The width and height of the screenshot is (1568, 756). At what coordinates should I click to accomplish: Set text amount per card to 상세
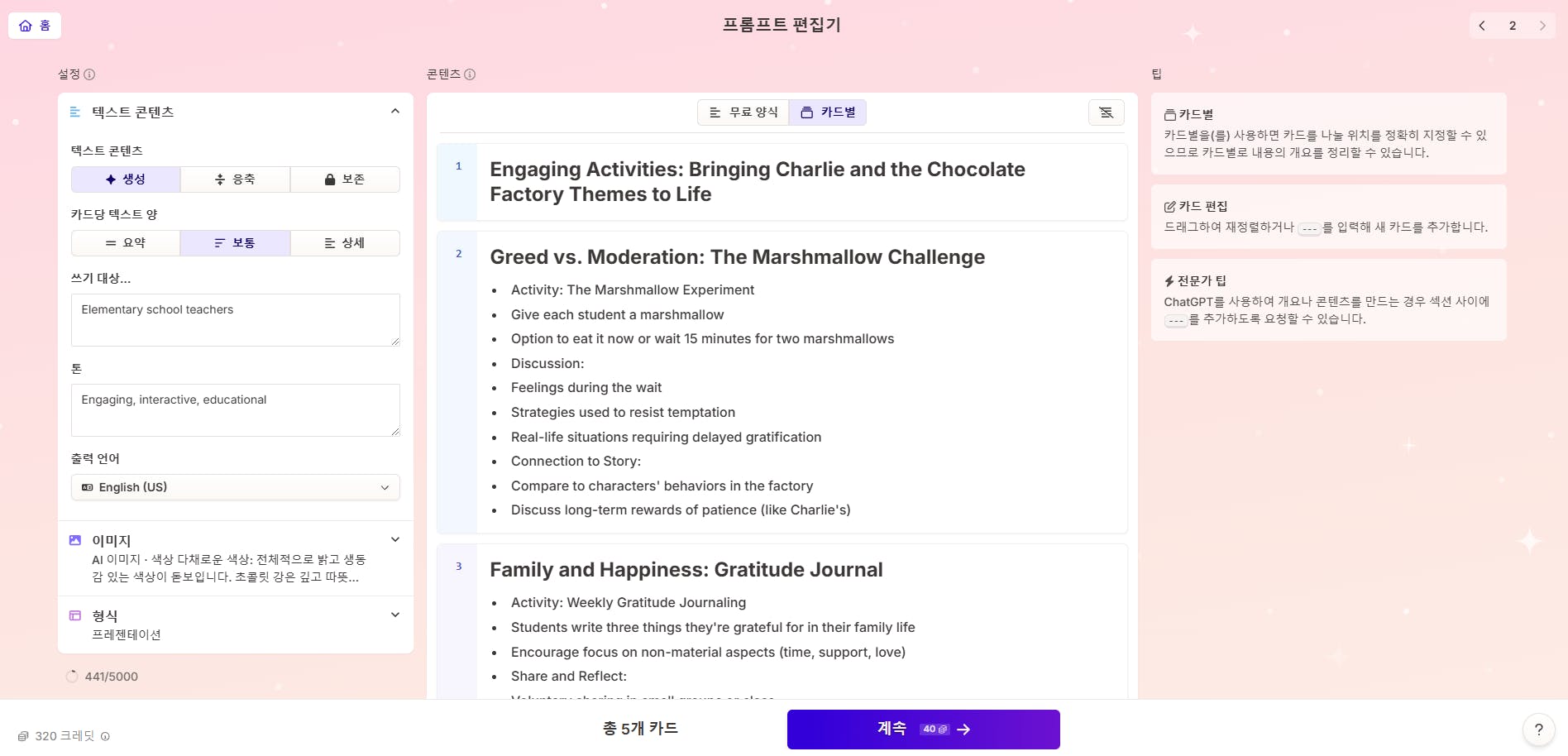(345, 243)
